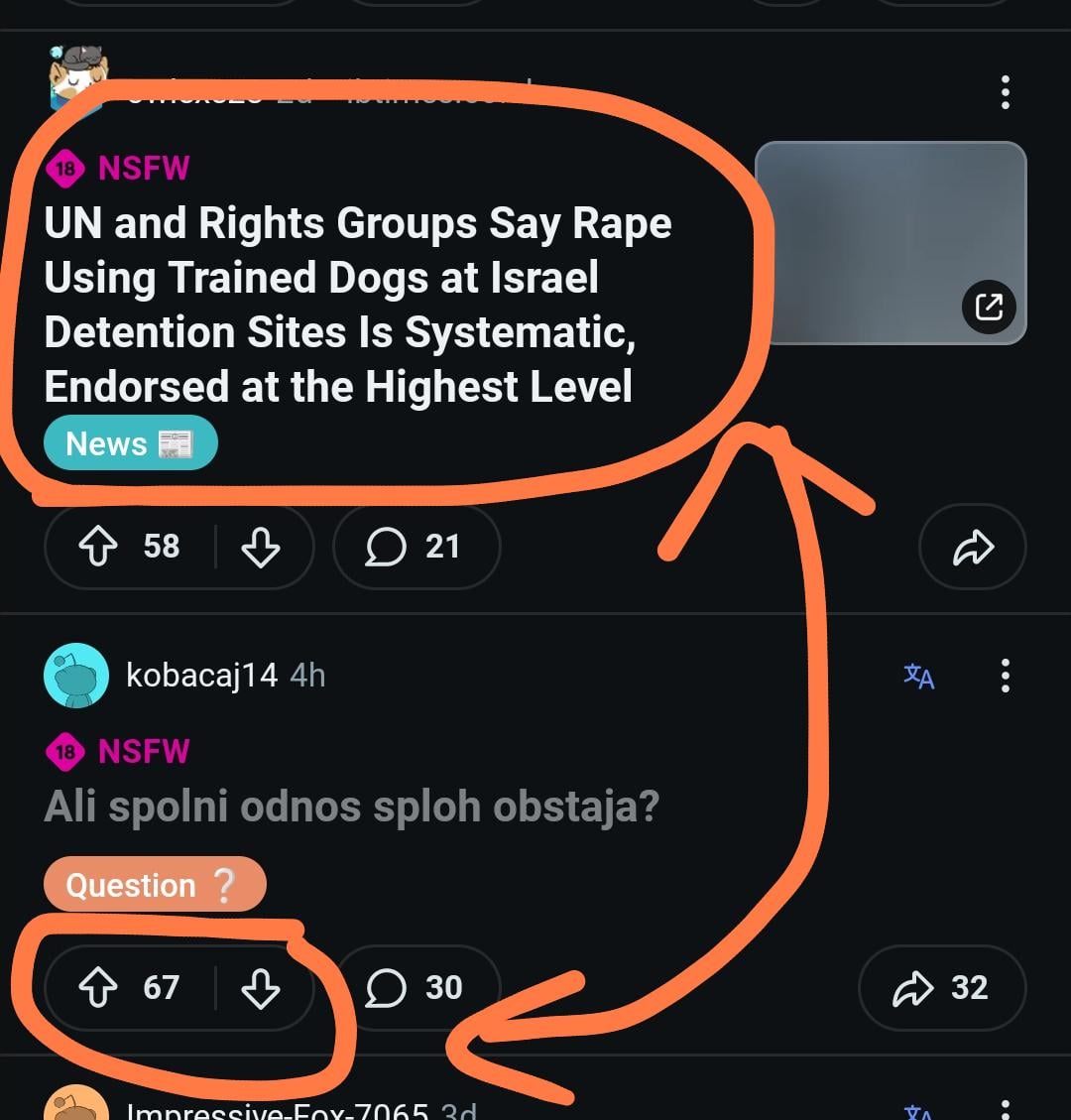Select the News flair chip
The height and width of the screenshot is (1120, 1071).
click(x=130, y=444)
